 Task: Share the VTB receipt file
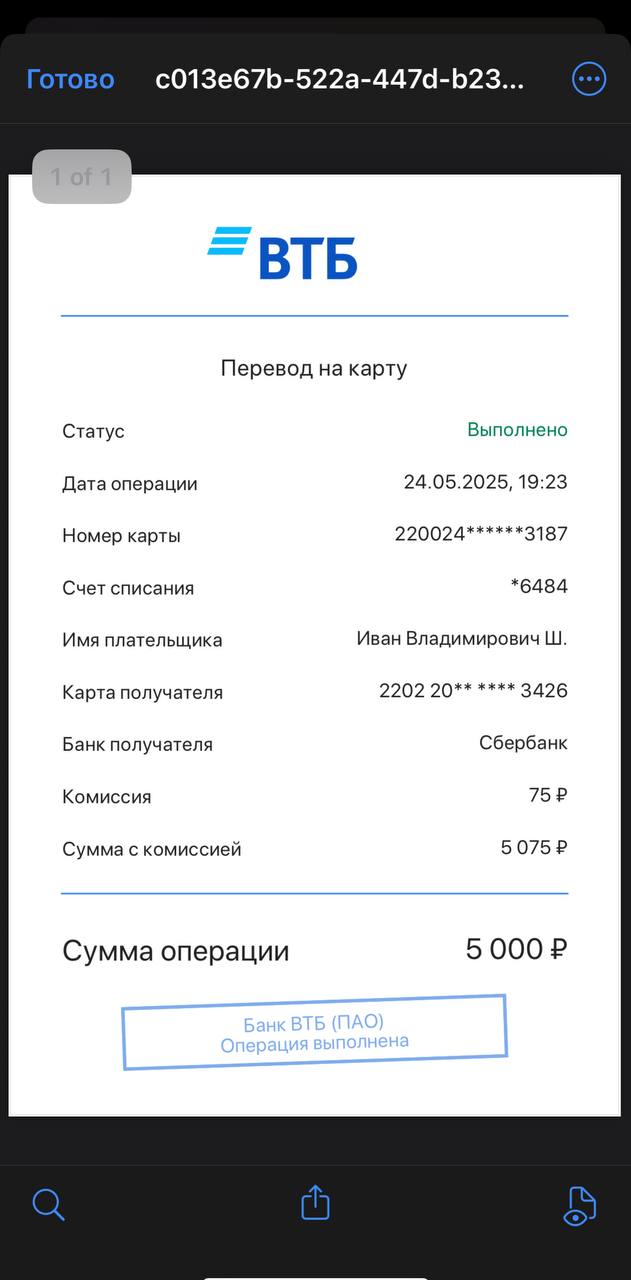coord(315,1202)
